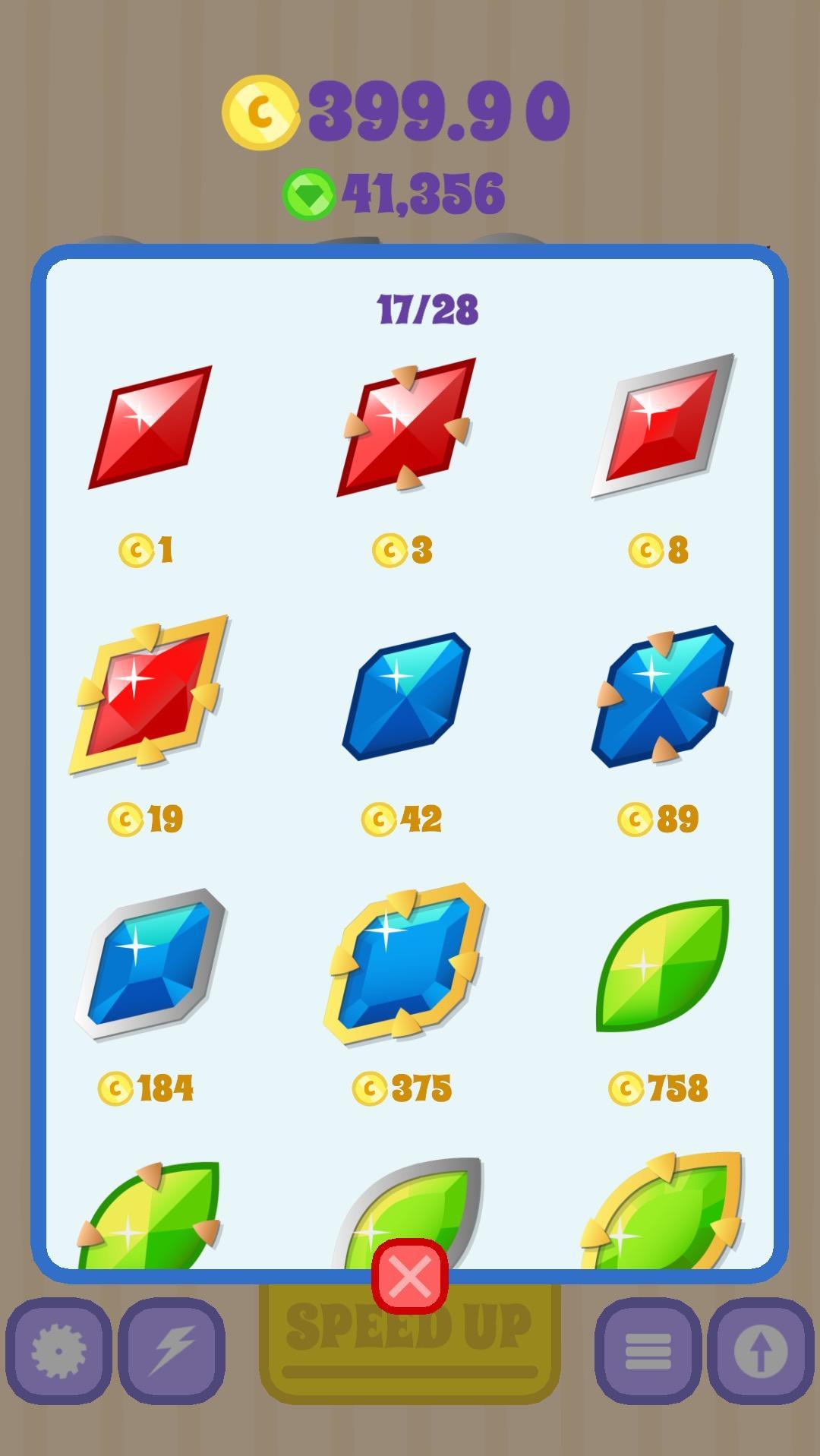Open the settings gear button
The height and width of the screenshot is (1456, 820).
[x=58, y=1350]
